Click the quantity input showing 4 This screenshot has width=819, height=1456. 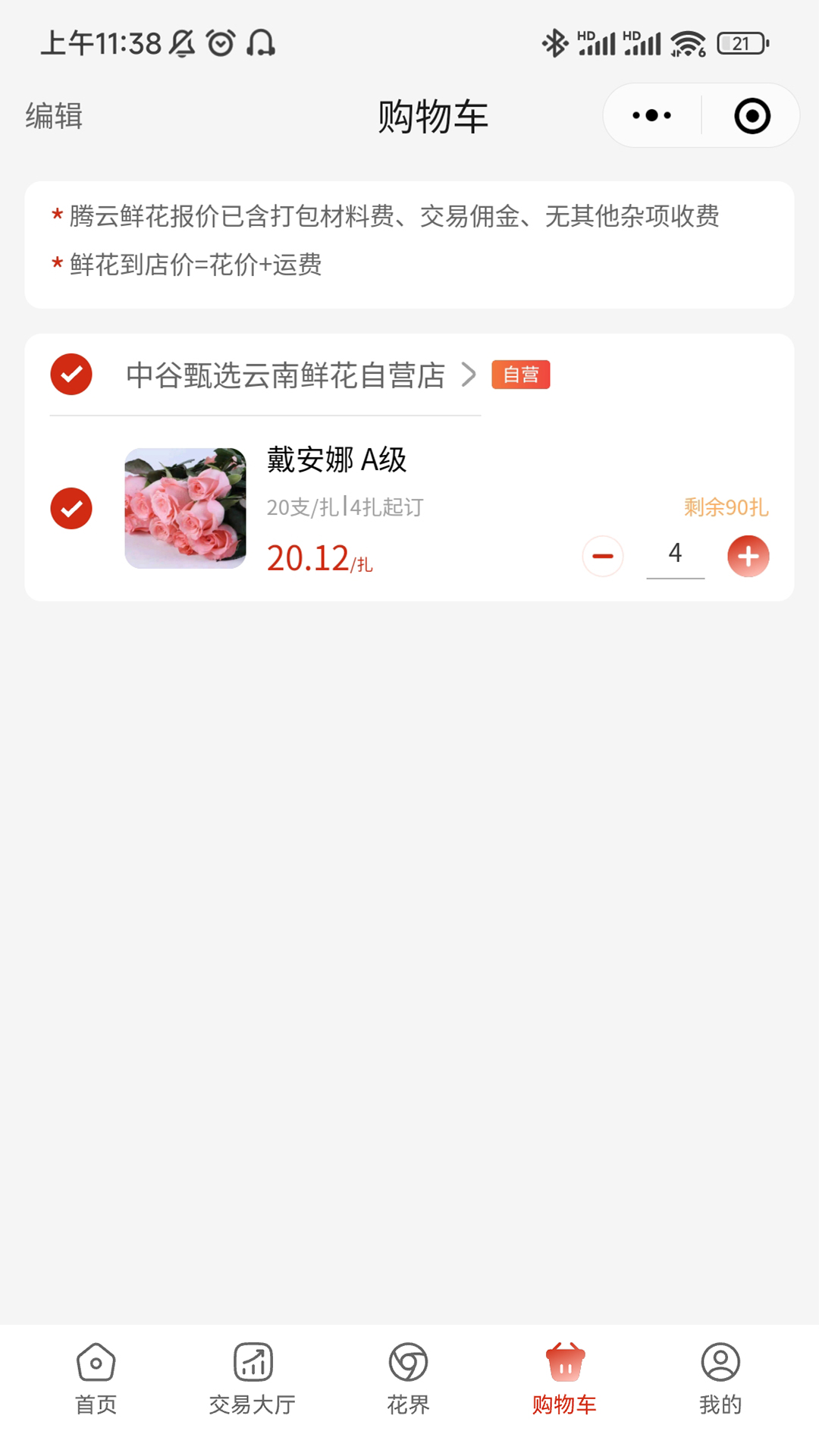pos(675,554)
